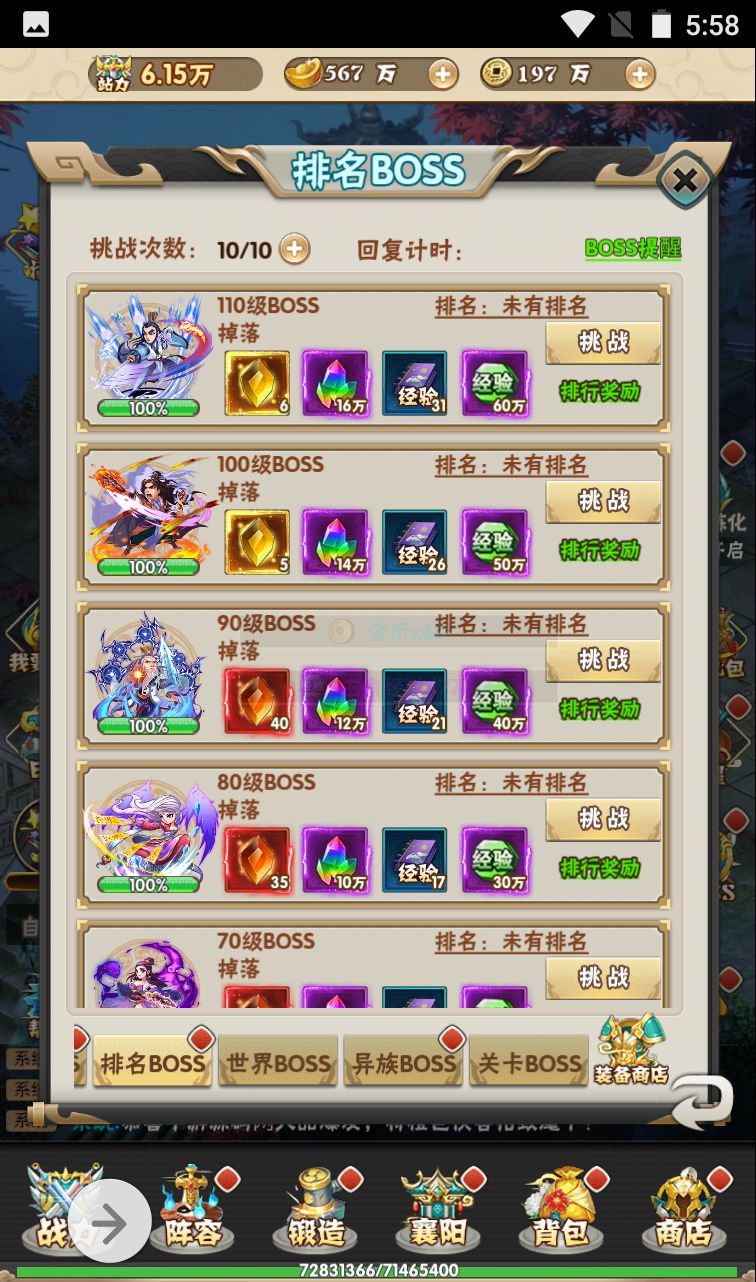View 排行奖励 for the 100级BOSS
The width and height of the screenshot is (756, 1282).
(x=600, y=550)
